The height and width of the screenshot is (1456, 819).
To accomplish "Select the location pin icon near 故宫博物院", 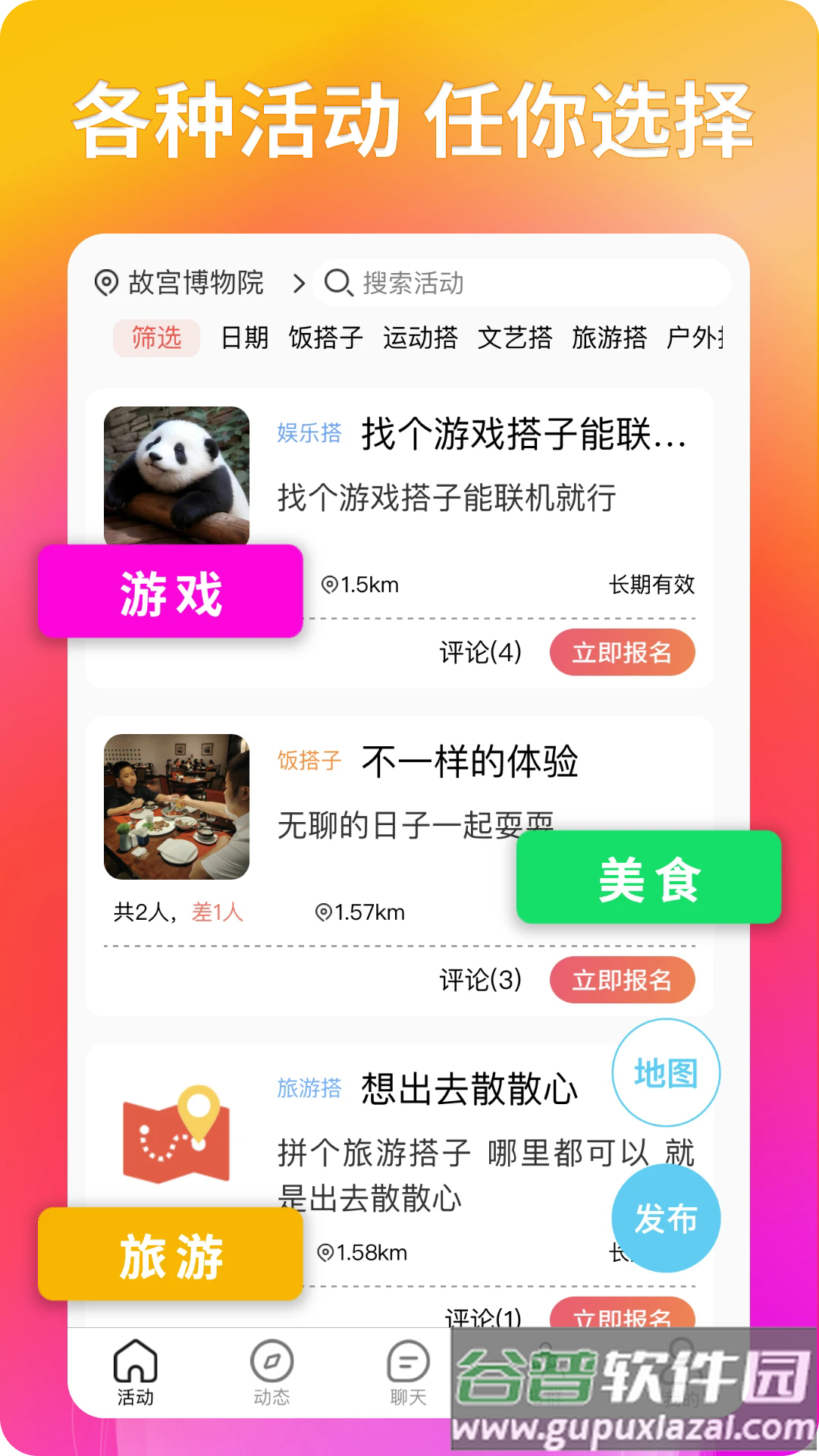I will point(108,283).
